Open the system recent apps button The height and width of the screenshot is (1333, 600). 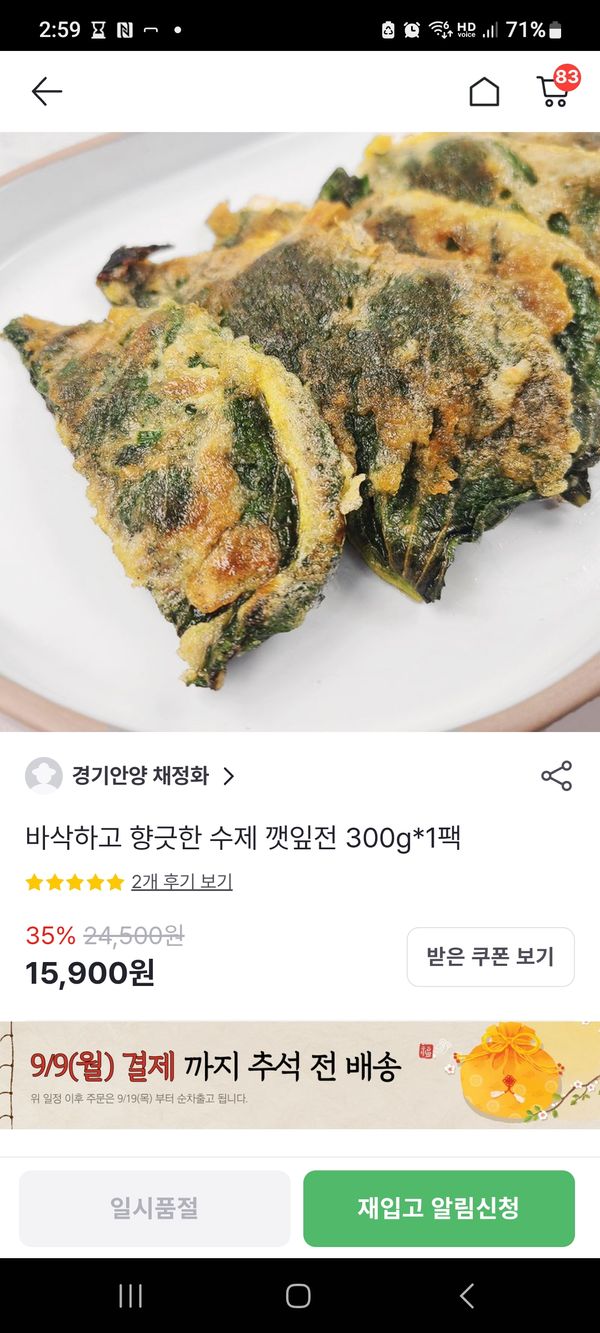(130, 1296)
